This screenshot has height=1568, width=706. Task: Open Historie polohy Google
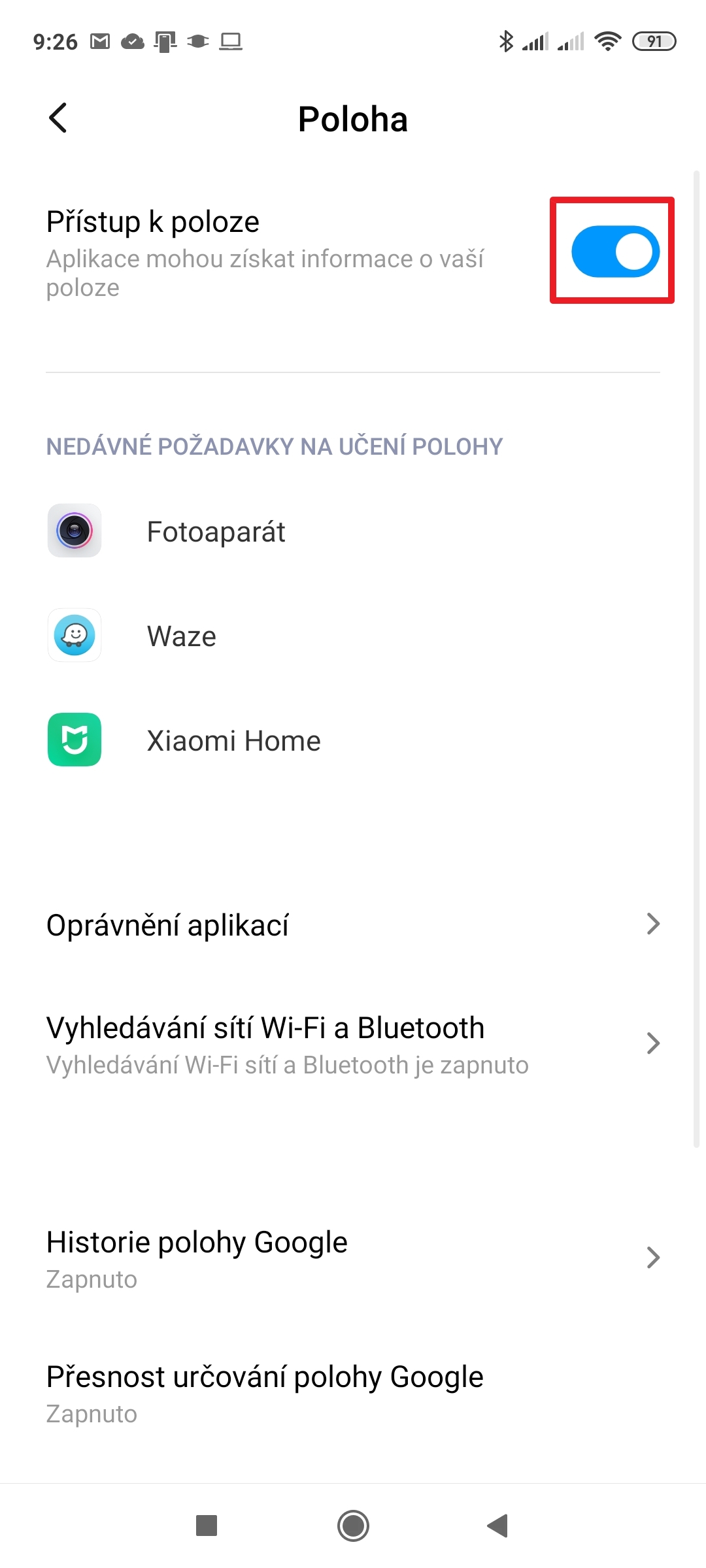(353, 1258)
